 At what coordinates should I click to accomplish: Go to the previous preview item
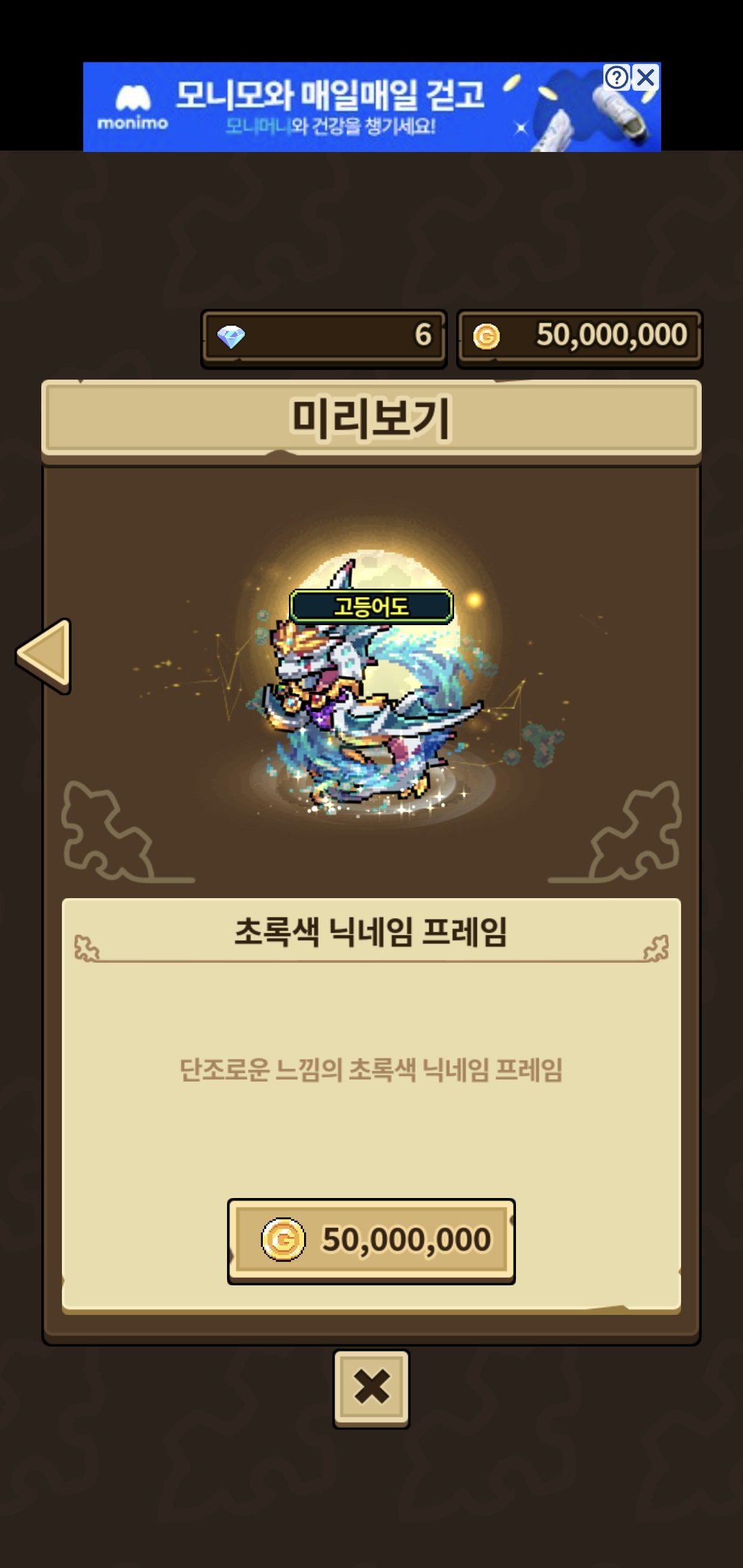[x=44, y=655]
